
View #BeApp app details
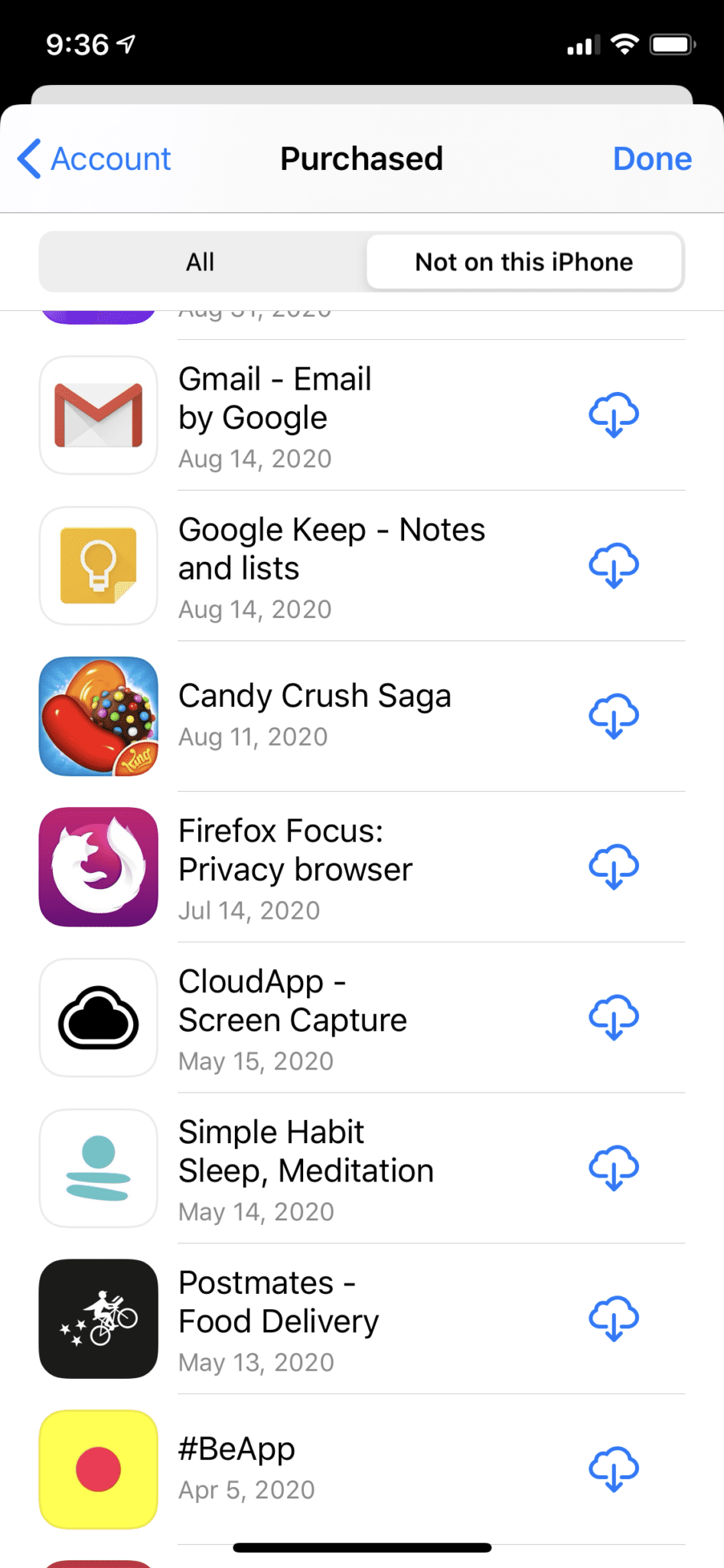point(237,1450)
